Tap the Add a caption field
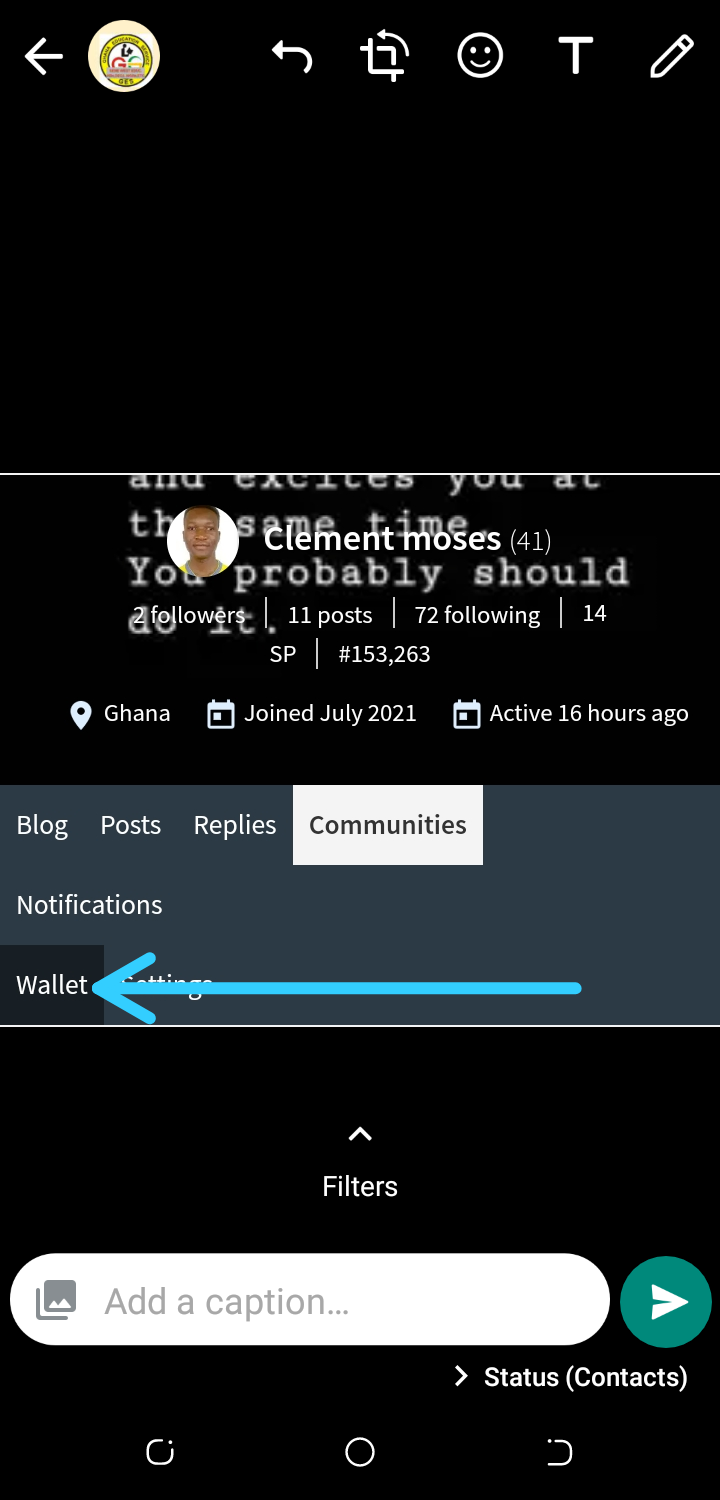The width and height of the screenshot is (720, 1500). click(x=340, y=1301)
